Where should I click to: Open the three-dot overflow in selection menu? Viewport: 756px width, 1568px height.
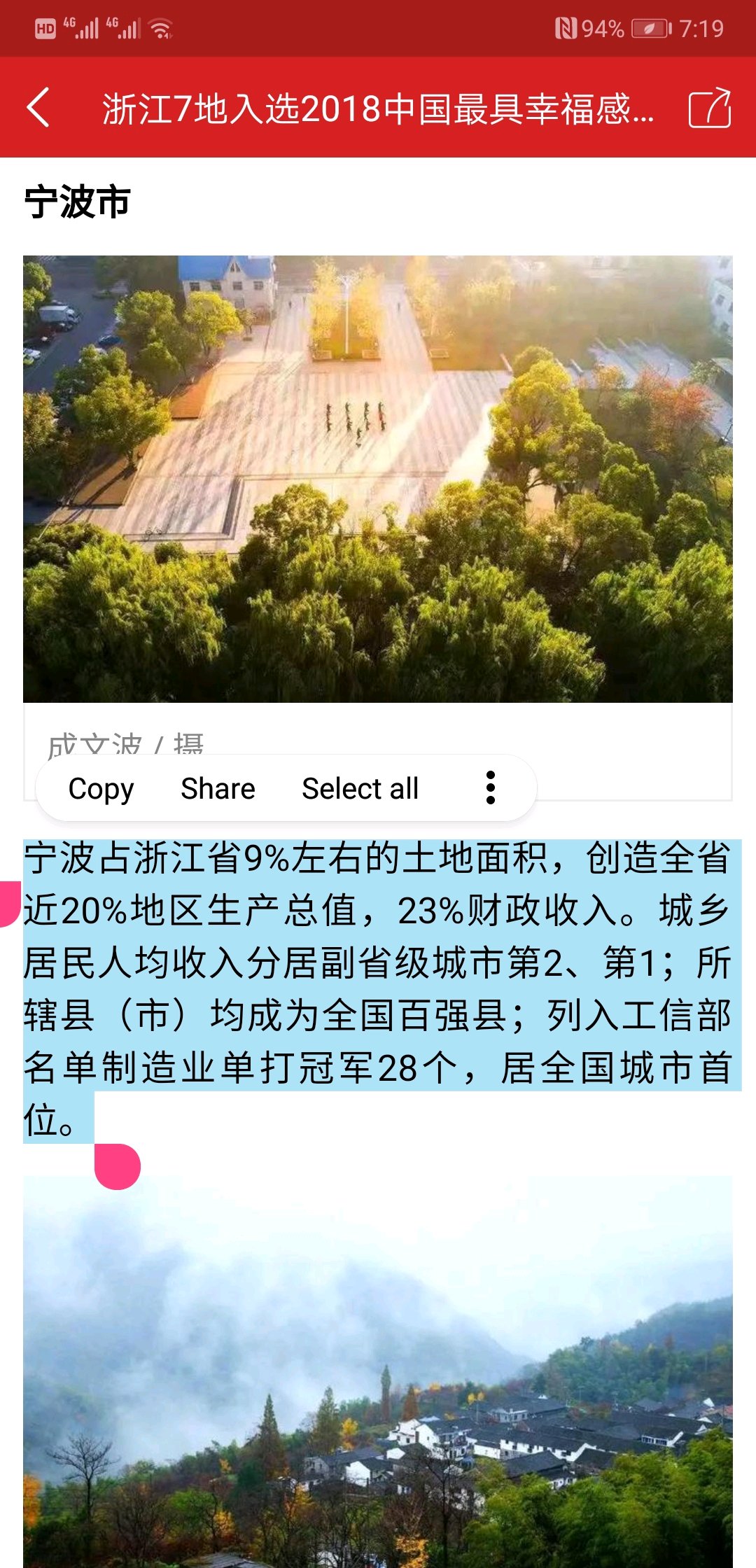coord(491,788)
